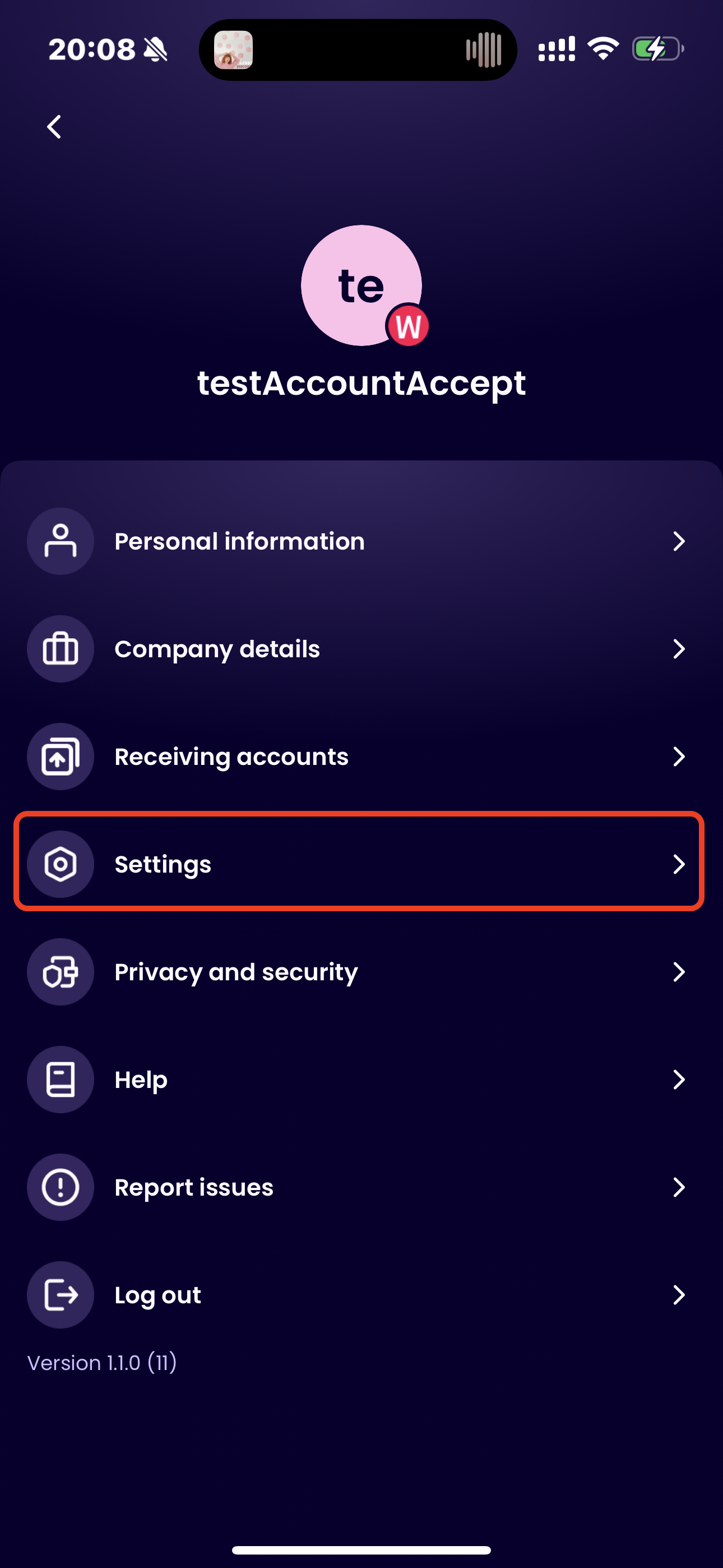This screenshot has height=1568, width=723.
Task: Select Log out
Action: pyautogui.click(x=359, y=1295)
